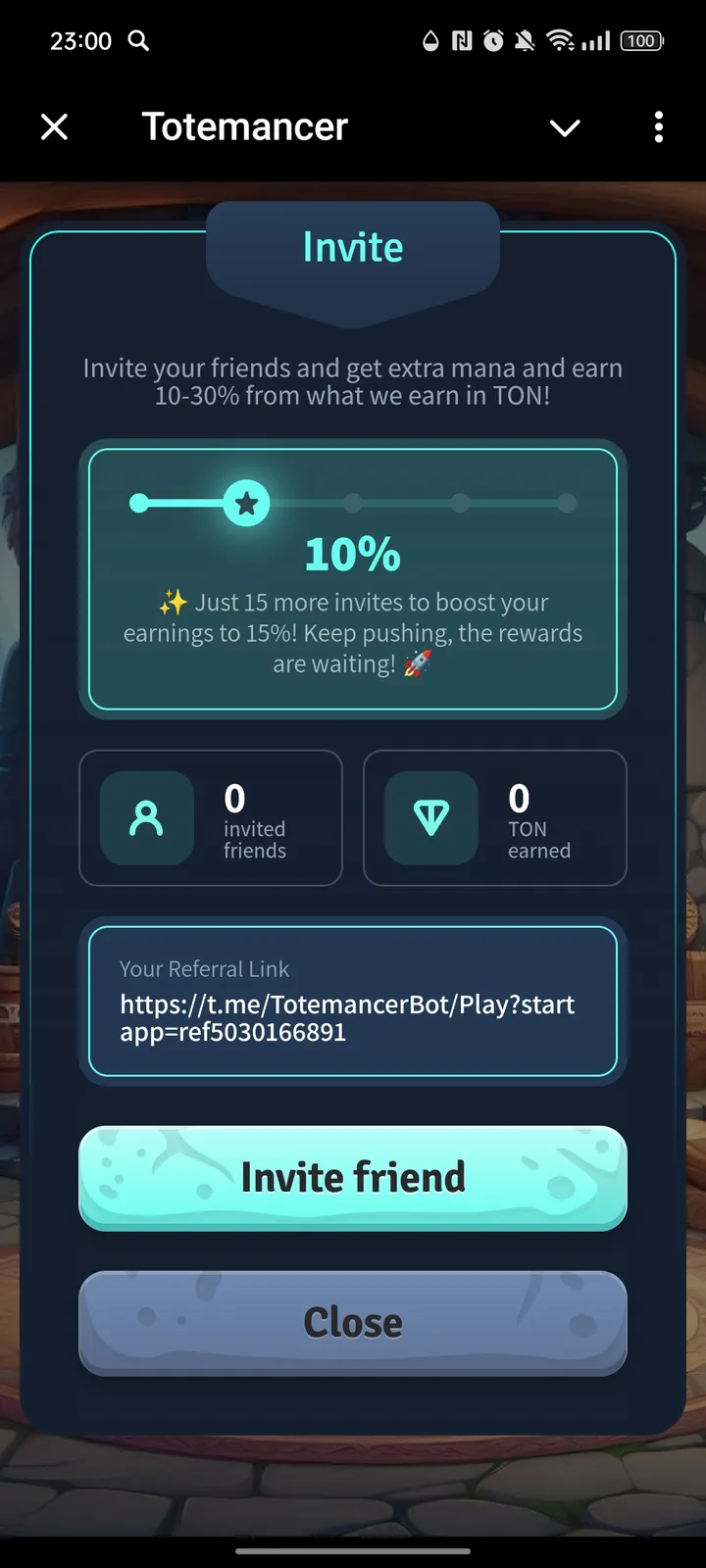Tap the muted notifications bell icon
This screenshot has height=1568, width=706.
tap(523, 41)
